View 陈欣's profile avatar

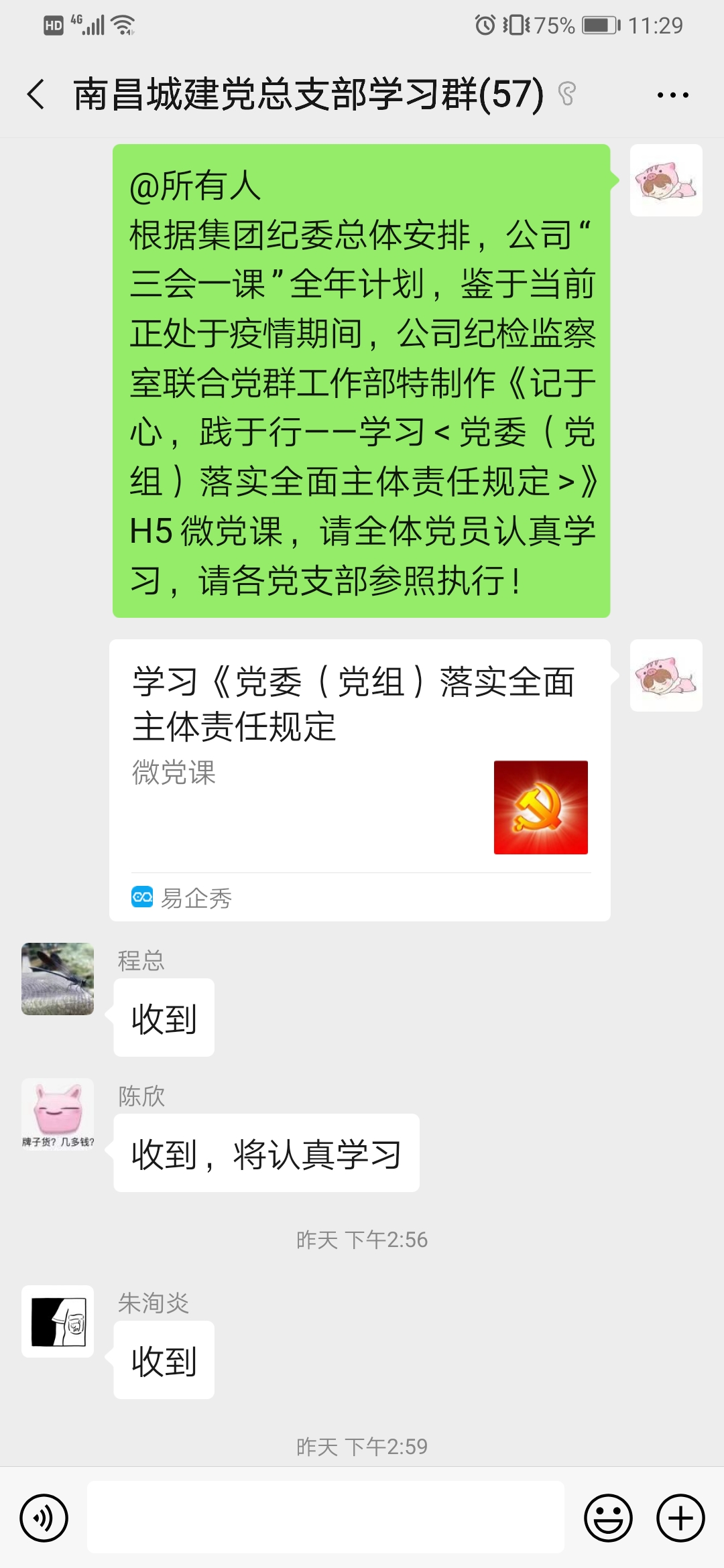pyautogui.click(x=58, y=1114)
